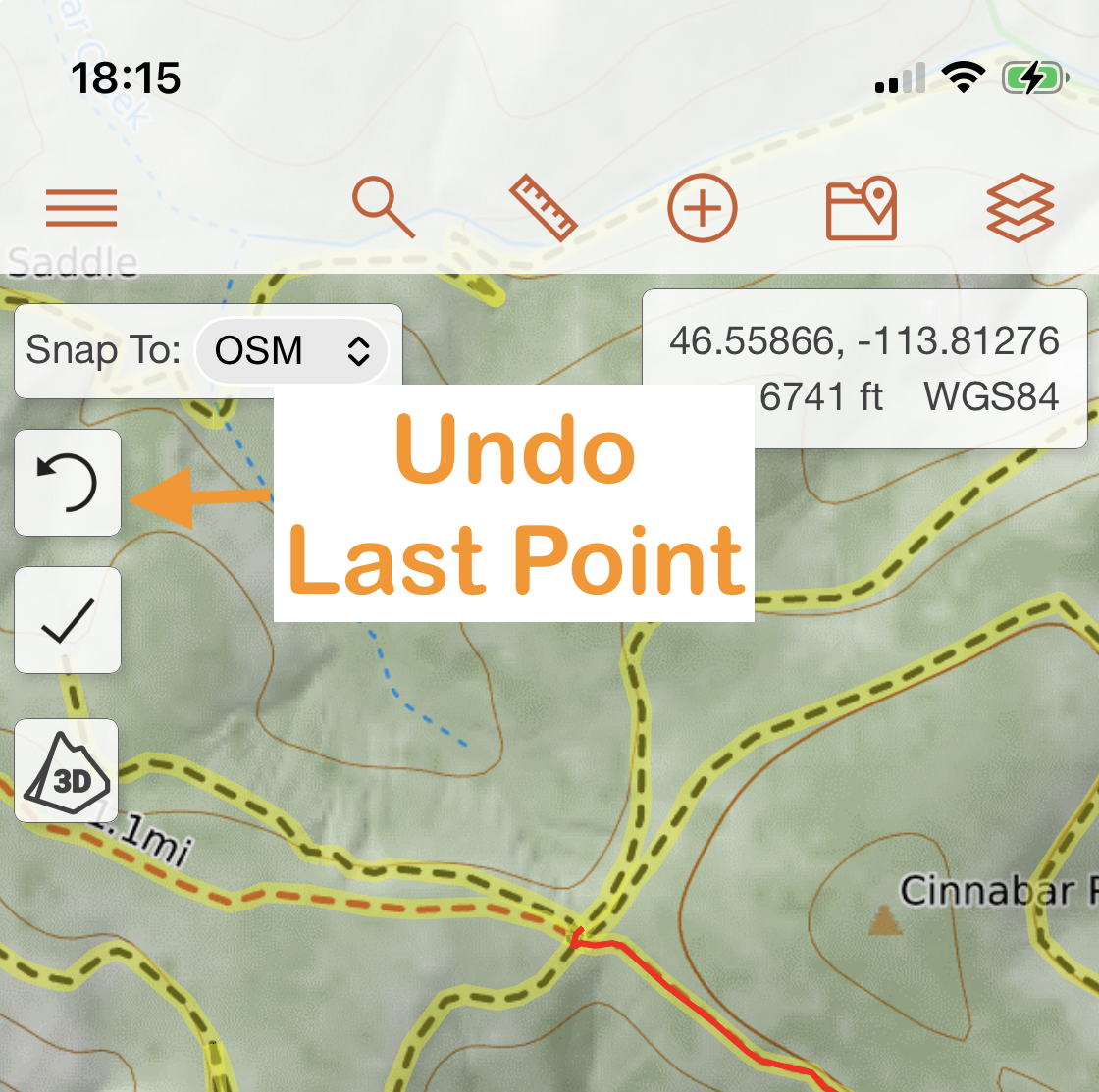Tap the plus circle create button
This screenshot has width=1099, height=1092.
[x=703, y=208]
